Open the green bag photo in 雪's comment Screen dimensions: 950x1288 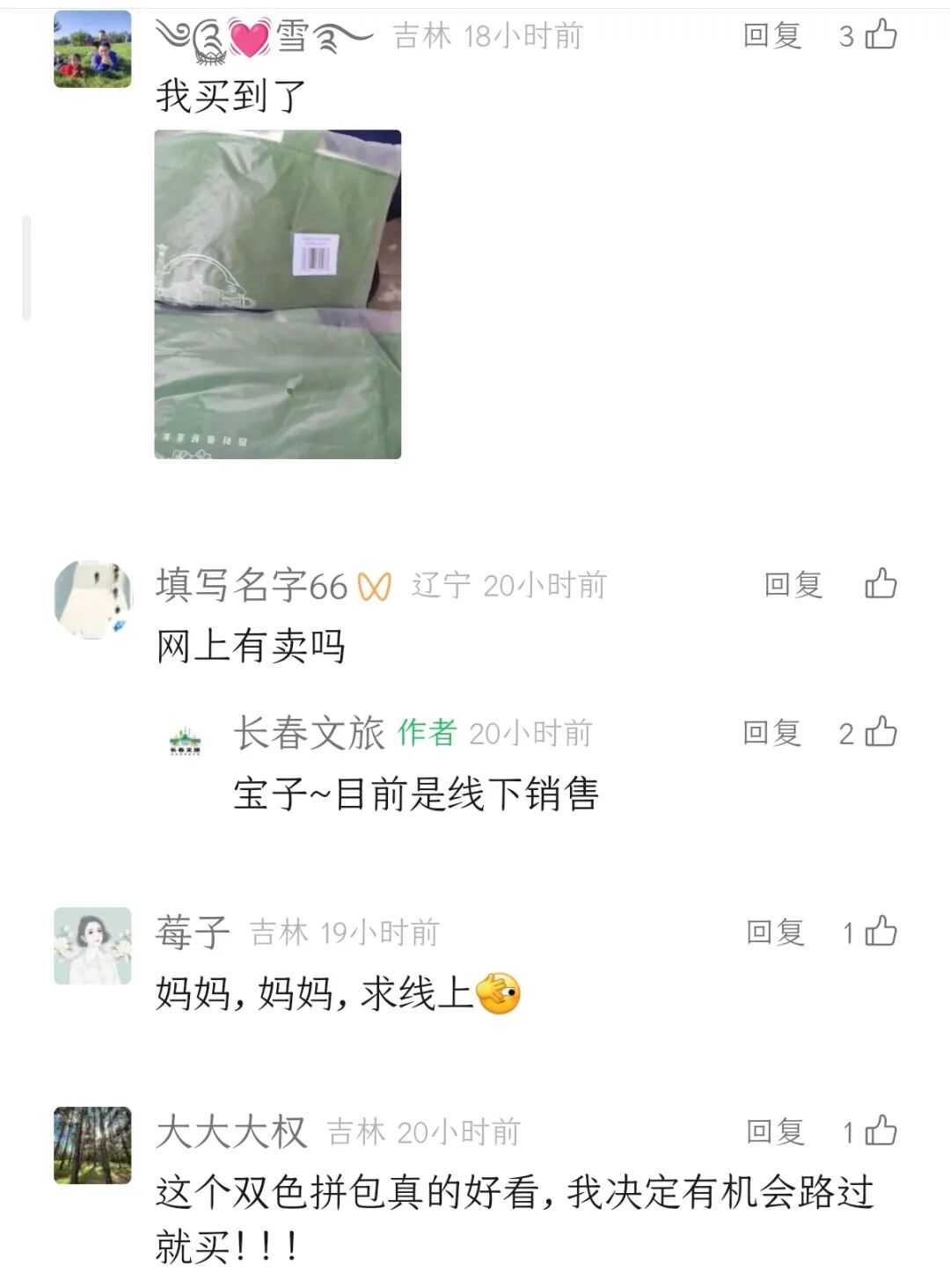pyautogui.click(x=278, y=294)
